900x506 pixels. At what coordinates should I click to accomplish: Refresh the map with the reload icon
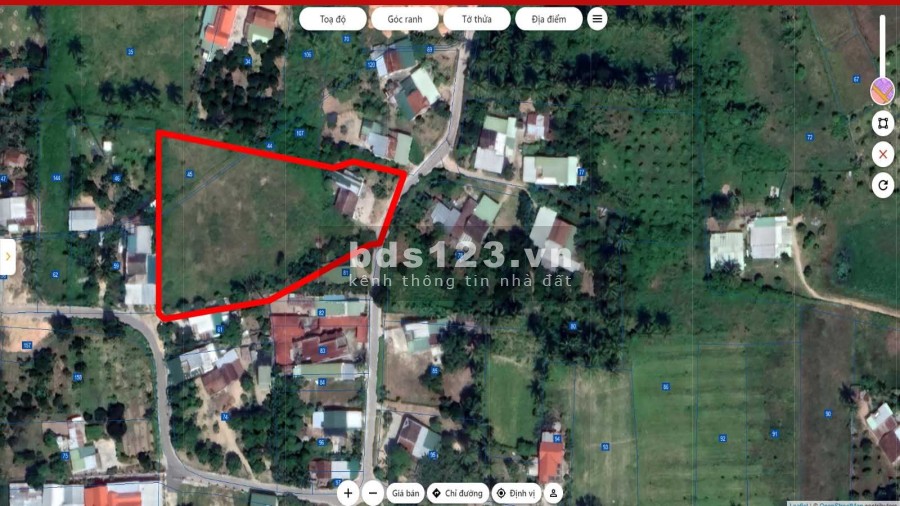tap(882, 184)
